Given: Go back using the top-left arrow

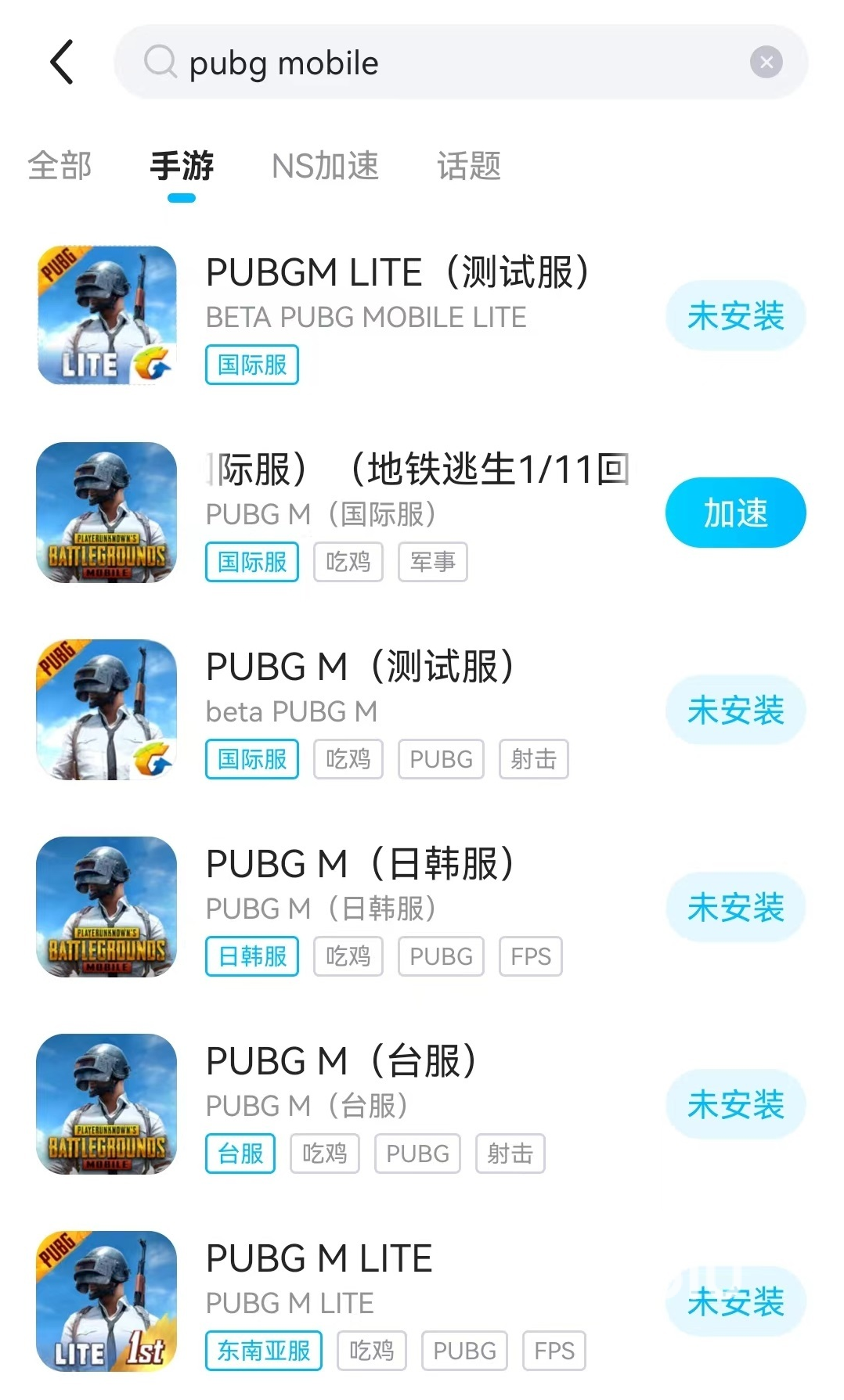Looking at the screenshot, I should (x=62, y=63).
